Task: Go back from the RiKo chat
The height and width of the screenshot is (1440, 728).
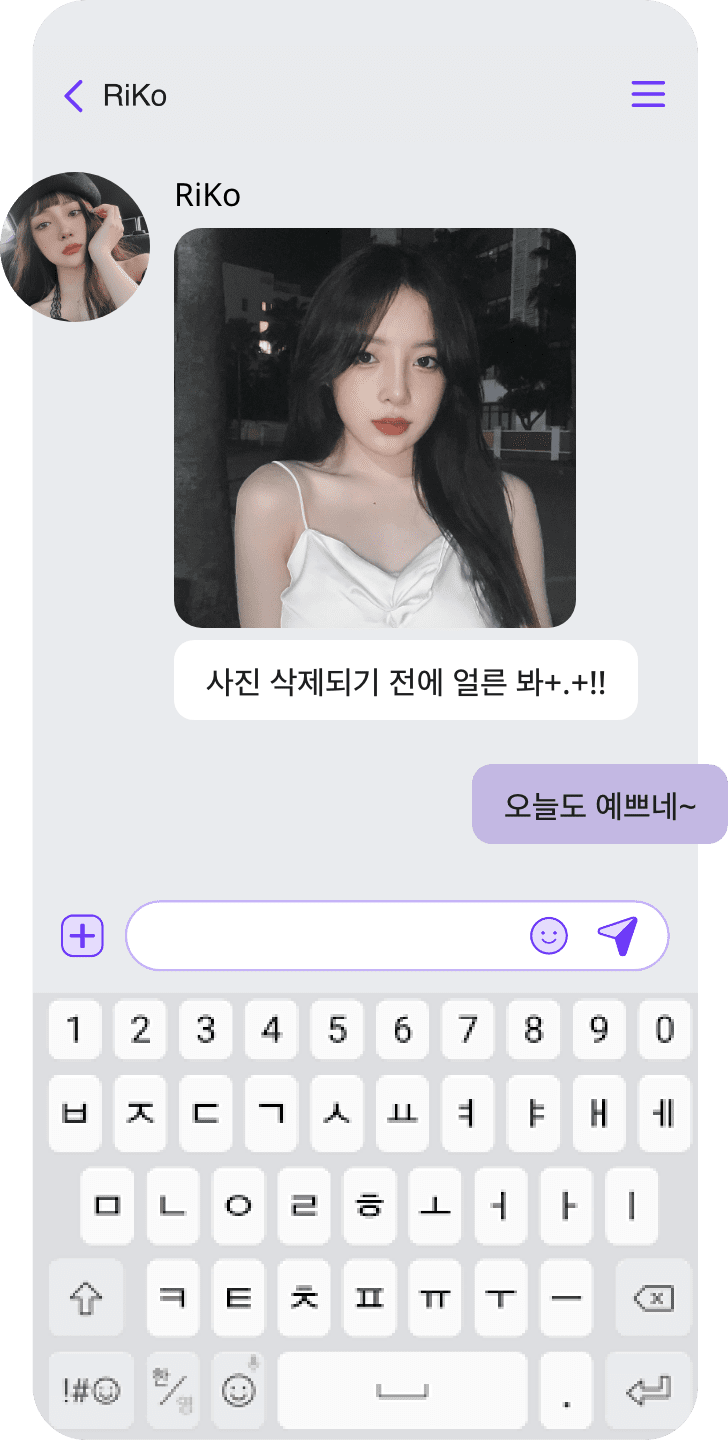Action: (x=73, y=96)
